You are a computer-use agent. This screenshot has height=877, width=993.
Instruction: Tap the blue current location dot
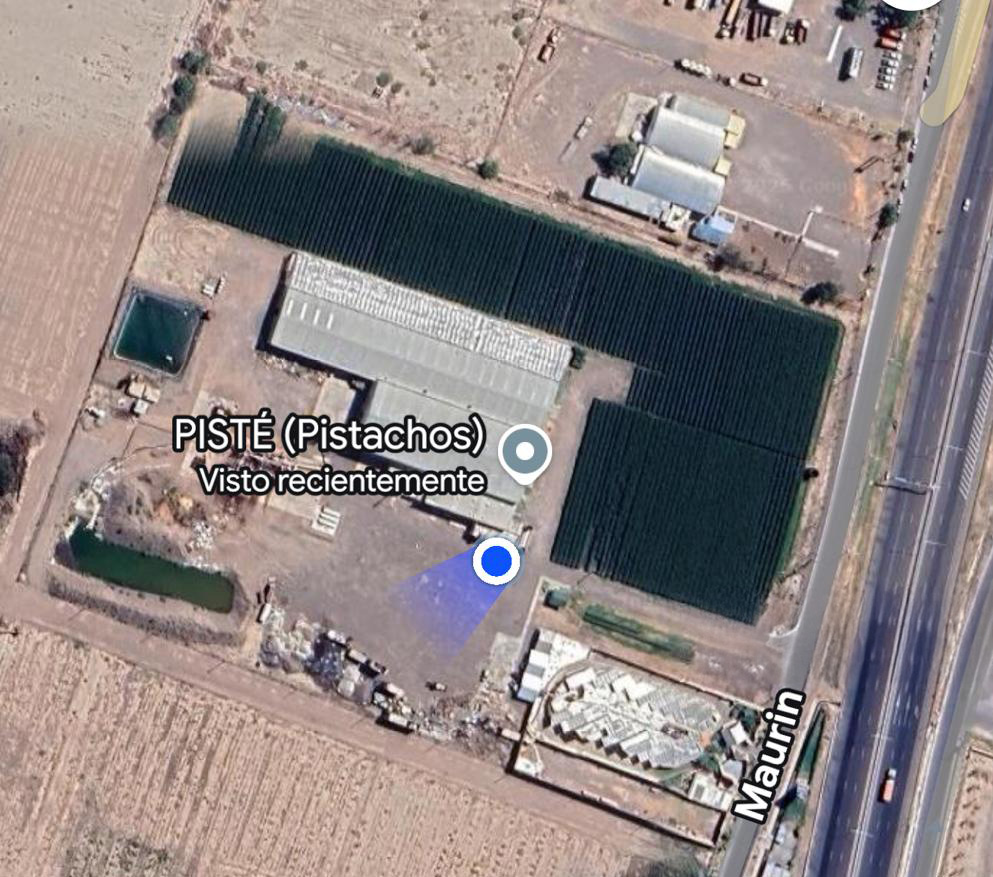point(496,561)
